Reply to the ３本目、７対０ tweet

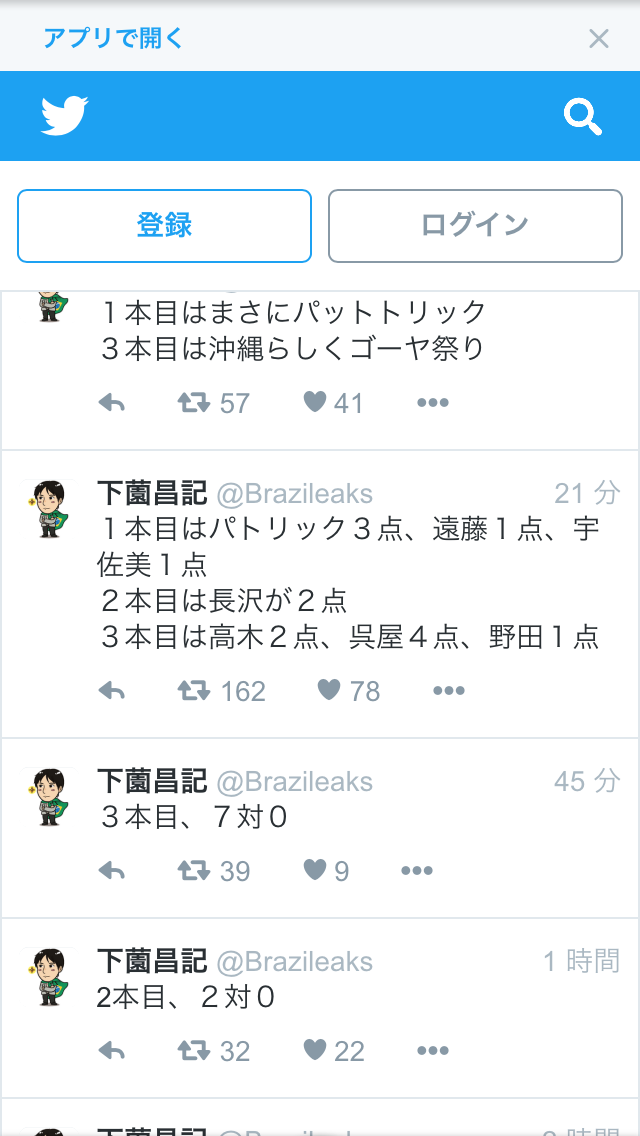point(112,871)
